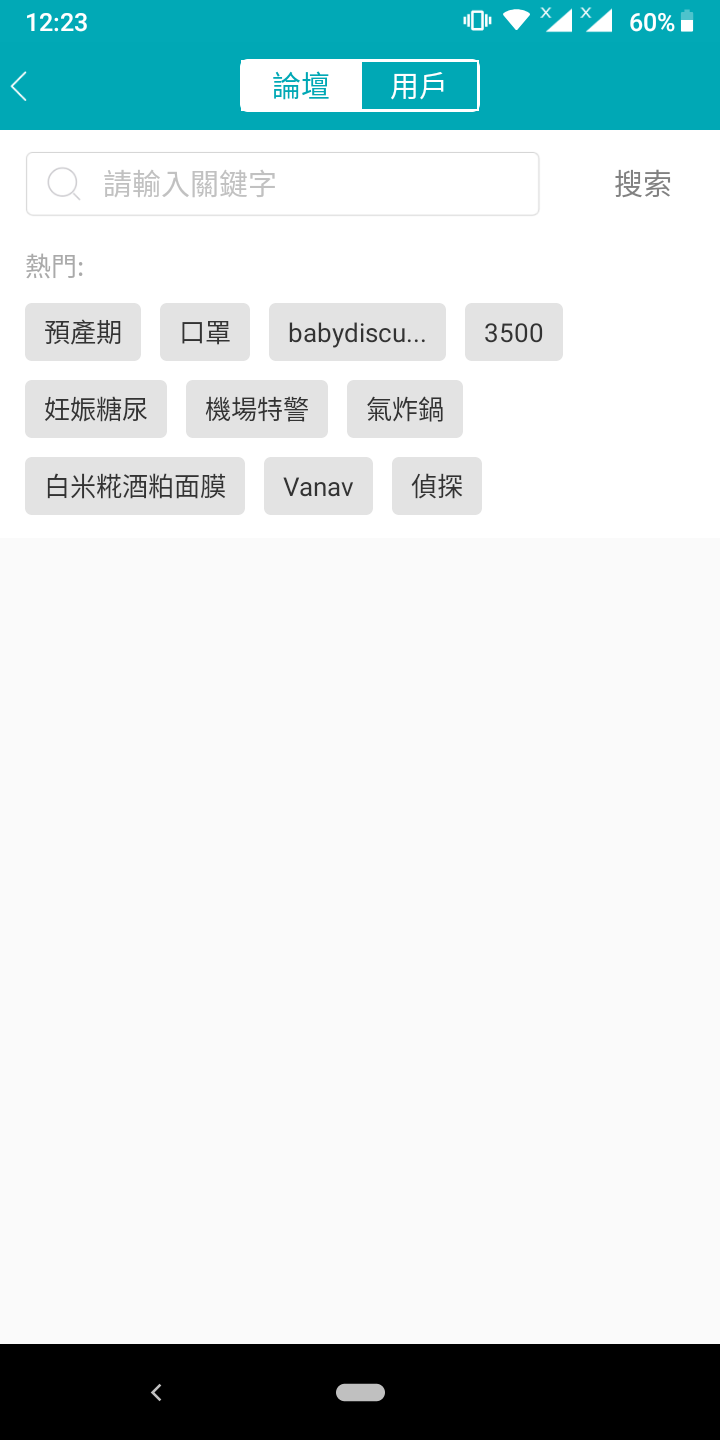The height and width of the screenshot is (1440, 720).
Task: Switch to the 論壇 tab
Action: [301, 86]
